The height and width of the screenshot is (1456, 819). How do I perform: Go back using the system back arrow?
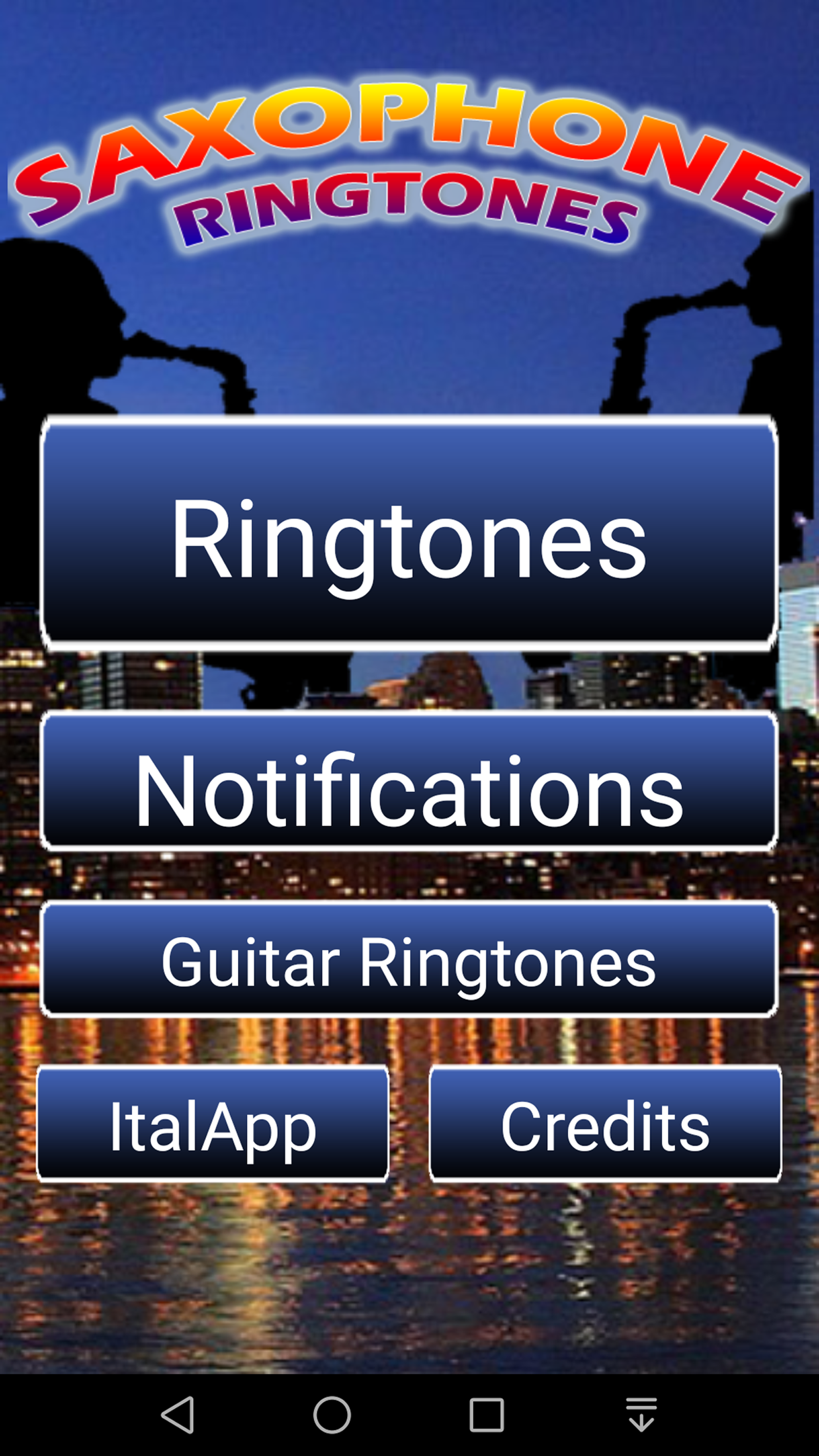pos(178,1415)
